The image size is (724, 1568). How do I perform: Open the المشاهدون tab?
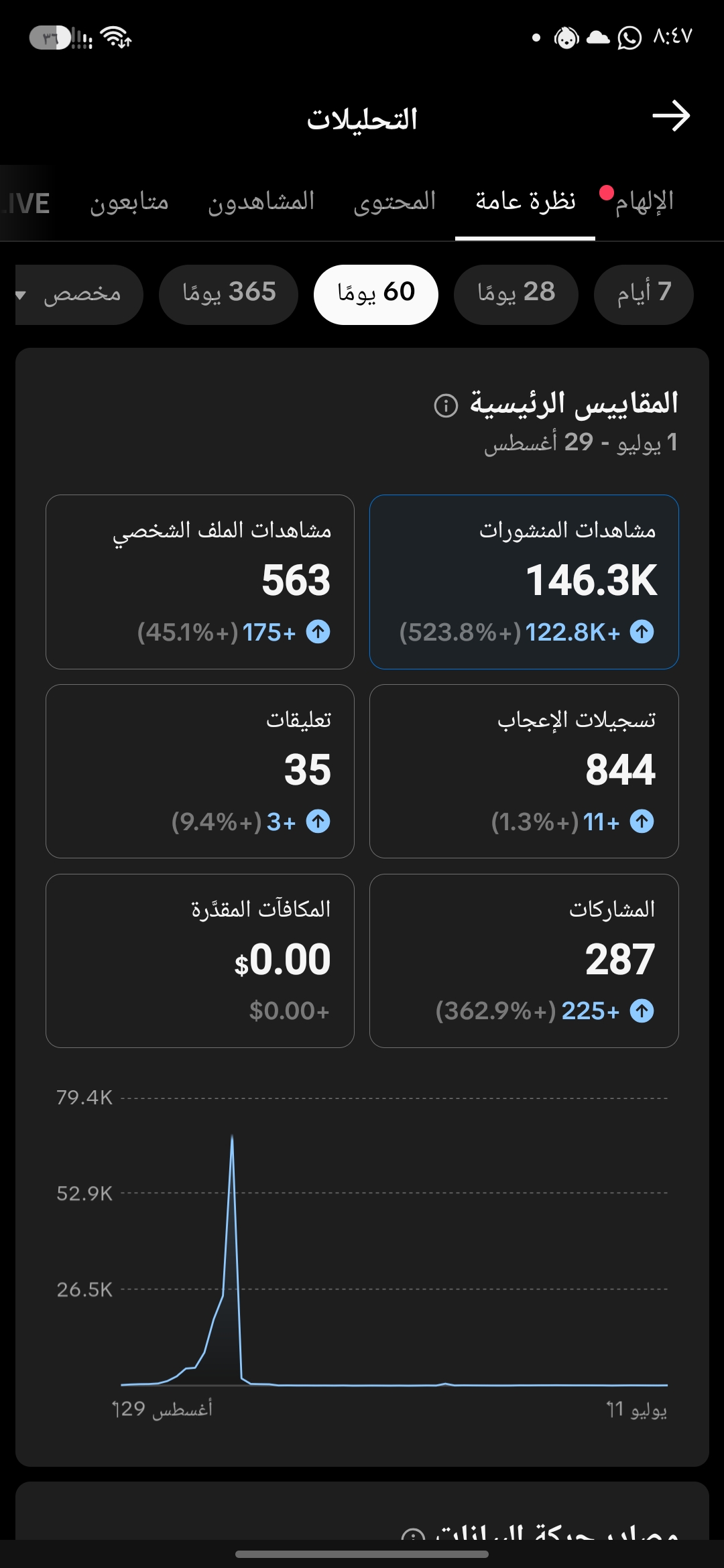pos(261,201)
